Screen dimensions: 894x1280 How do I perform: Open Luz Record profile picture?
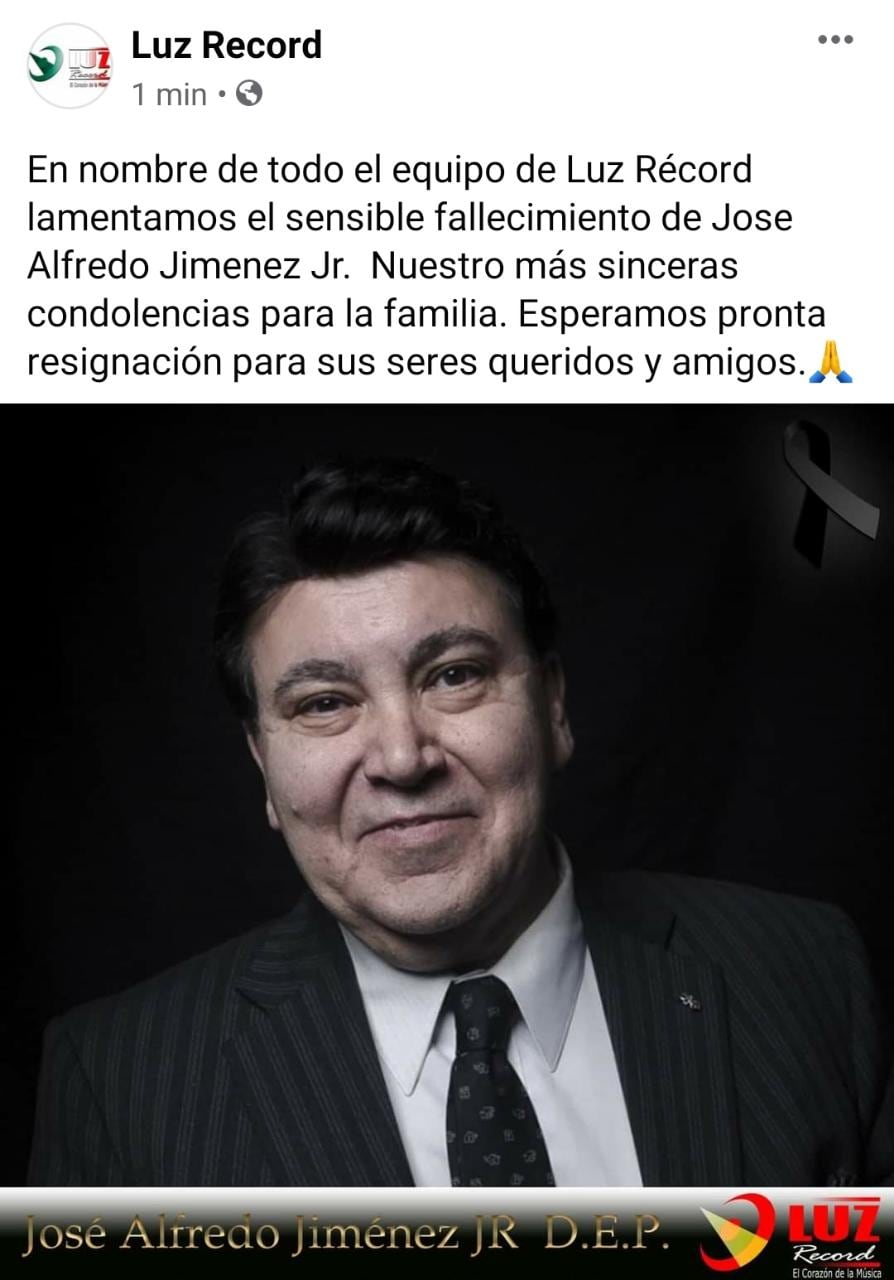[69, 66]
